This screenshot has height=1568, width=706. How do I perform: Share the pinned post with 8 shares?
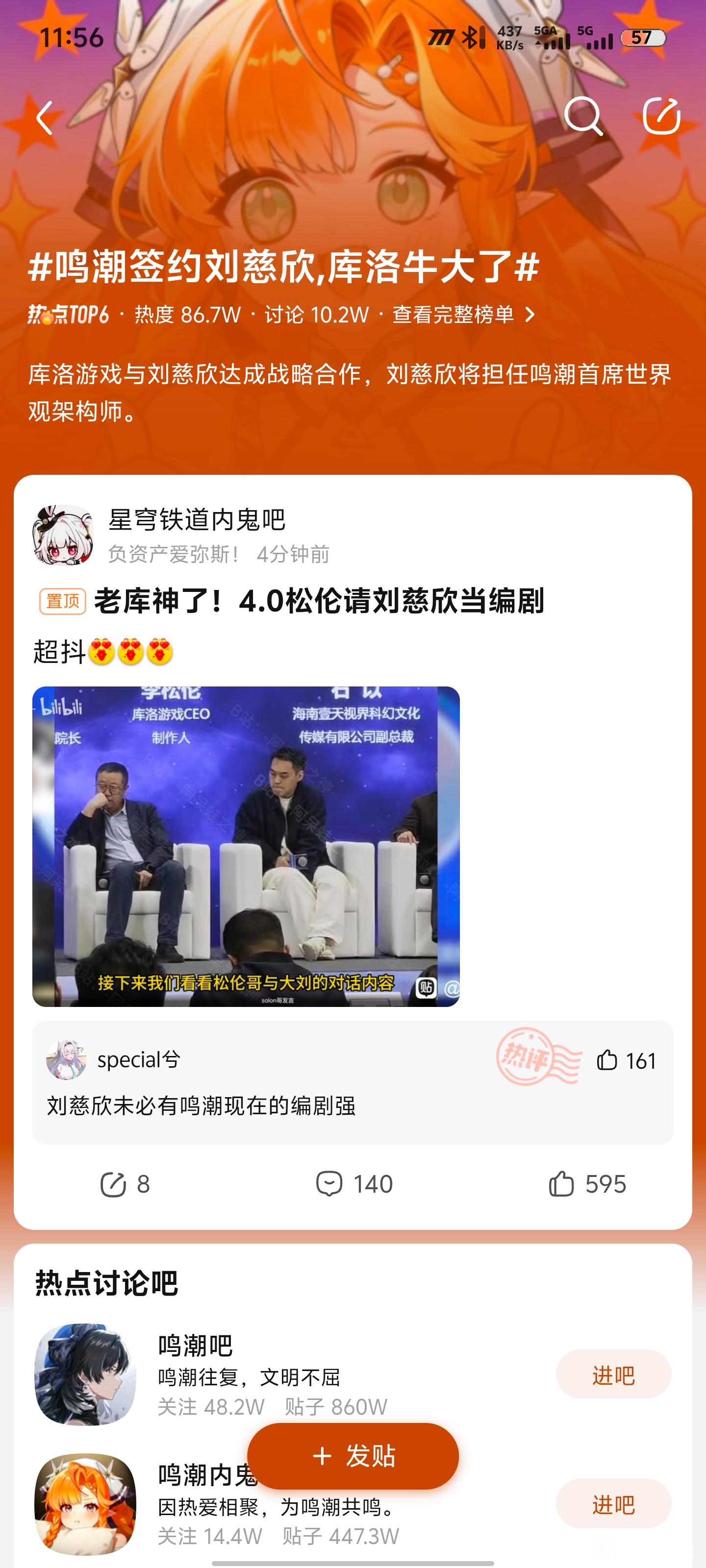[125, 1184]
